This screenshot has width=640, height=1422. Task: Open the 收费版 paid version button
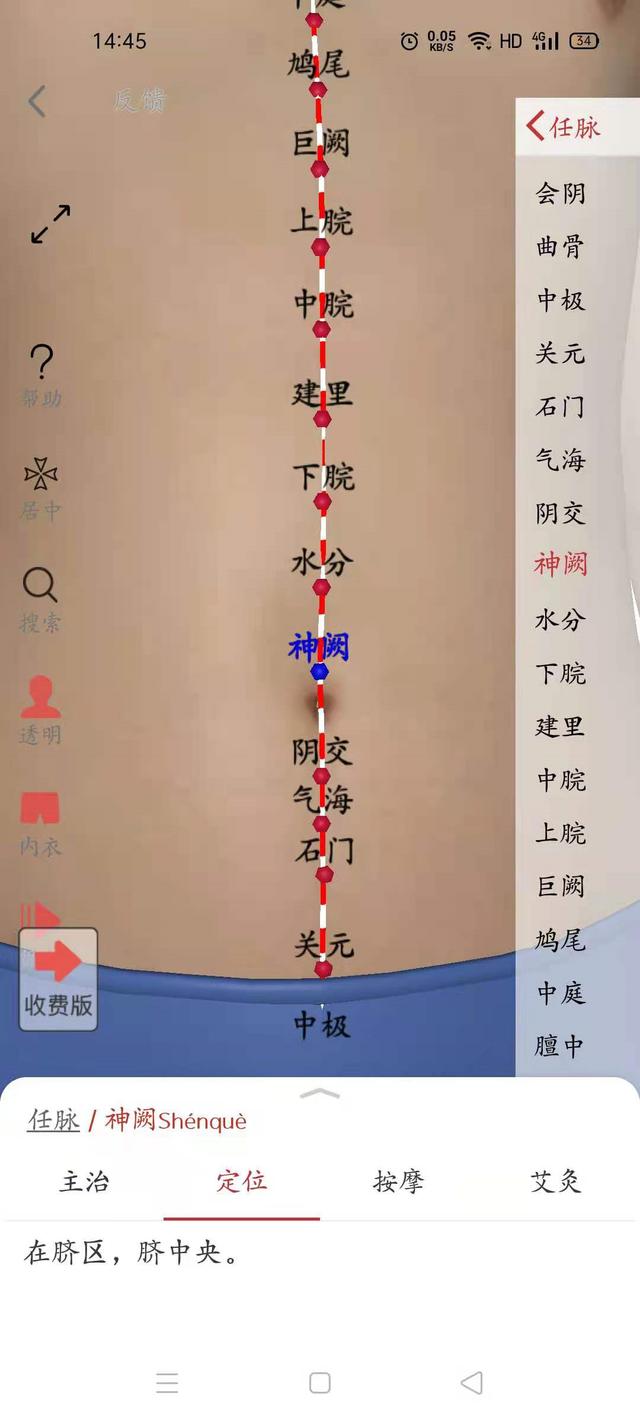point(58,979)
